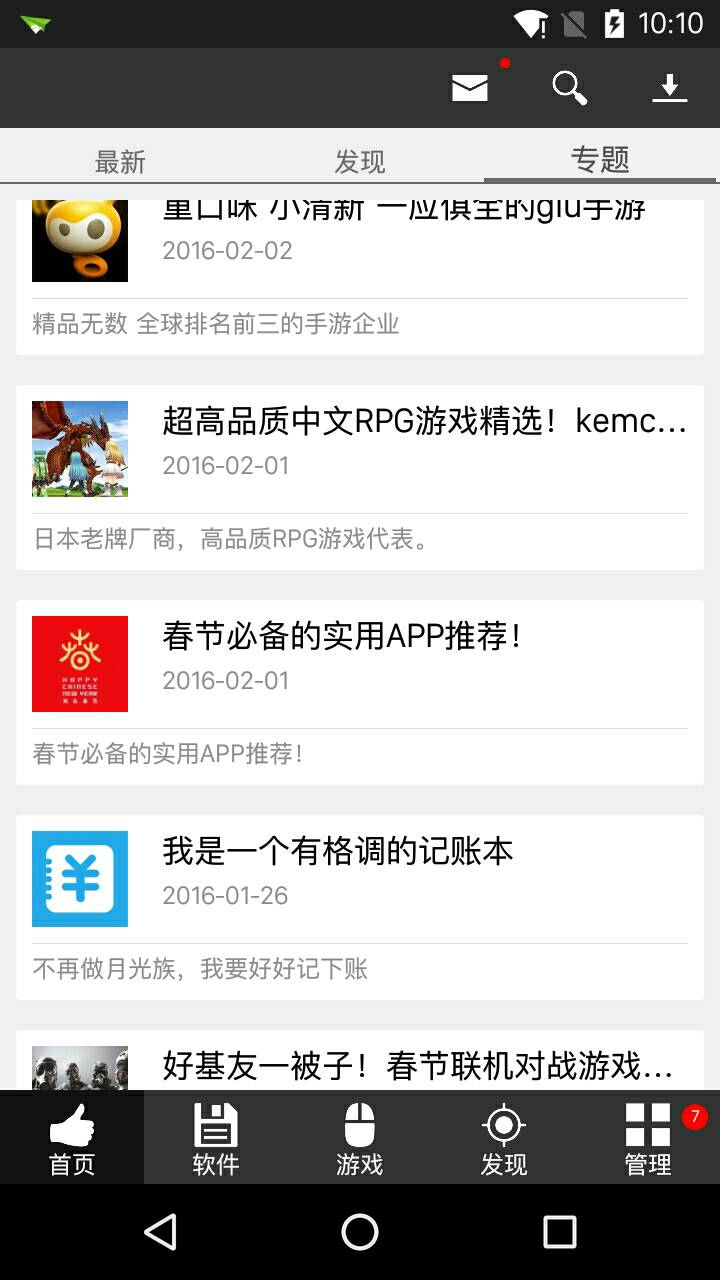The height and width of the screenshot is (1280, 720).
Task: Switch to the 软件 bottom tab
Action: pos(216,1138)
